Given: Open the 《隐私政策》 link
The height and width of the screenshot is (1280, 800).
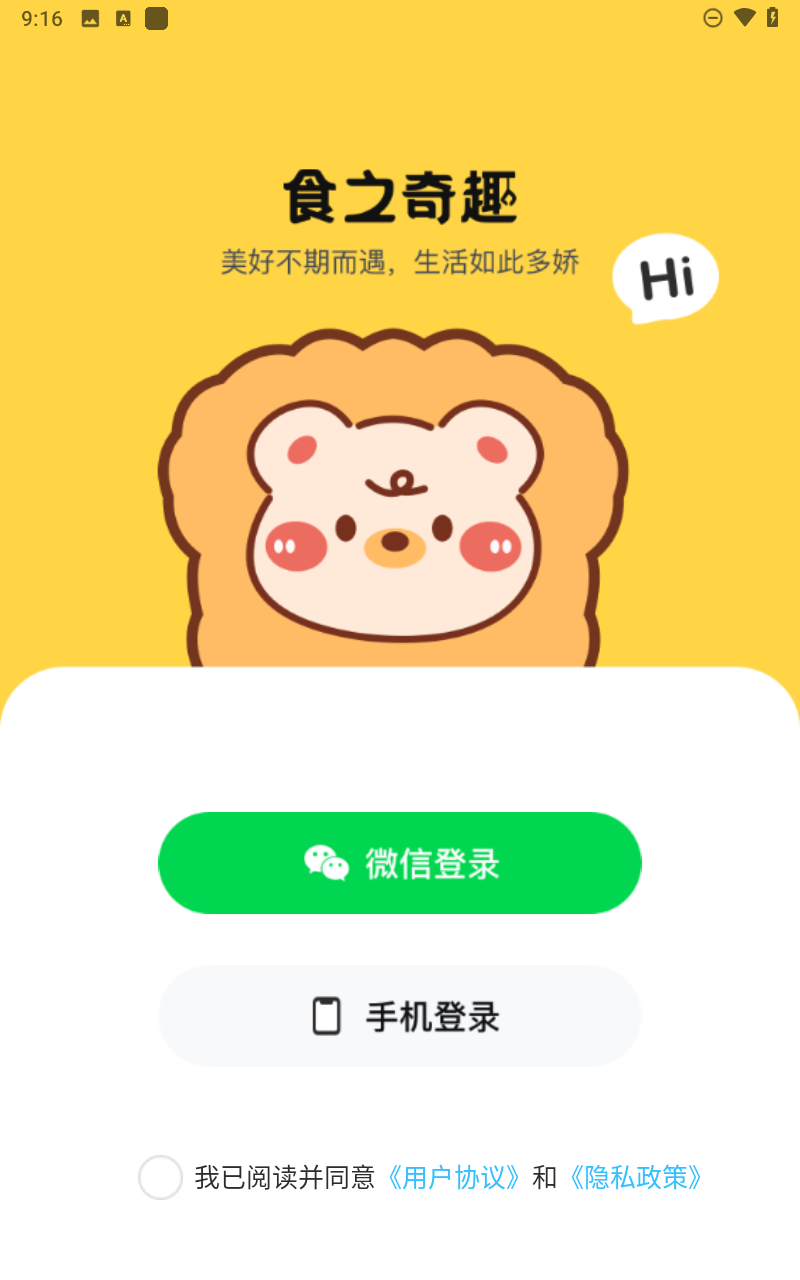Looking at the screenshot, I should tap(634, 1178).
